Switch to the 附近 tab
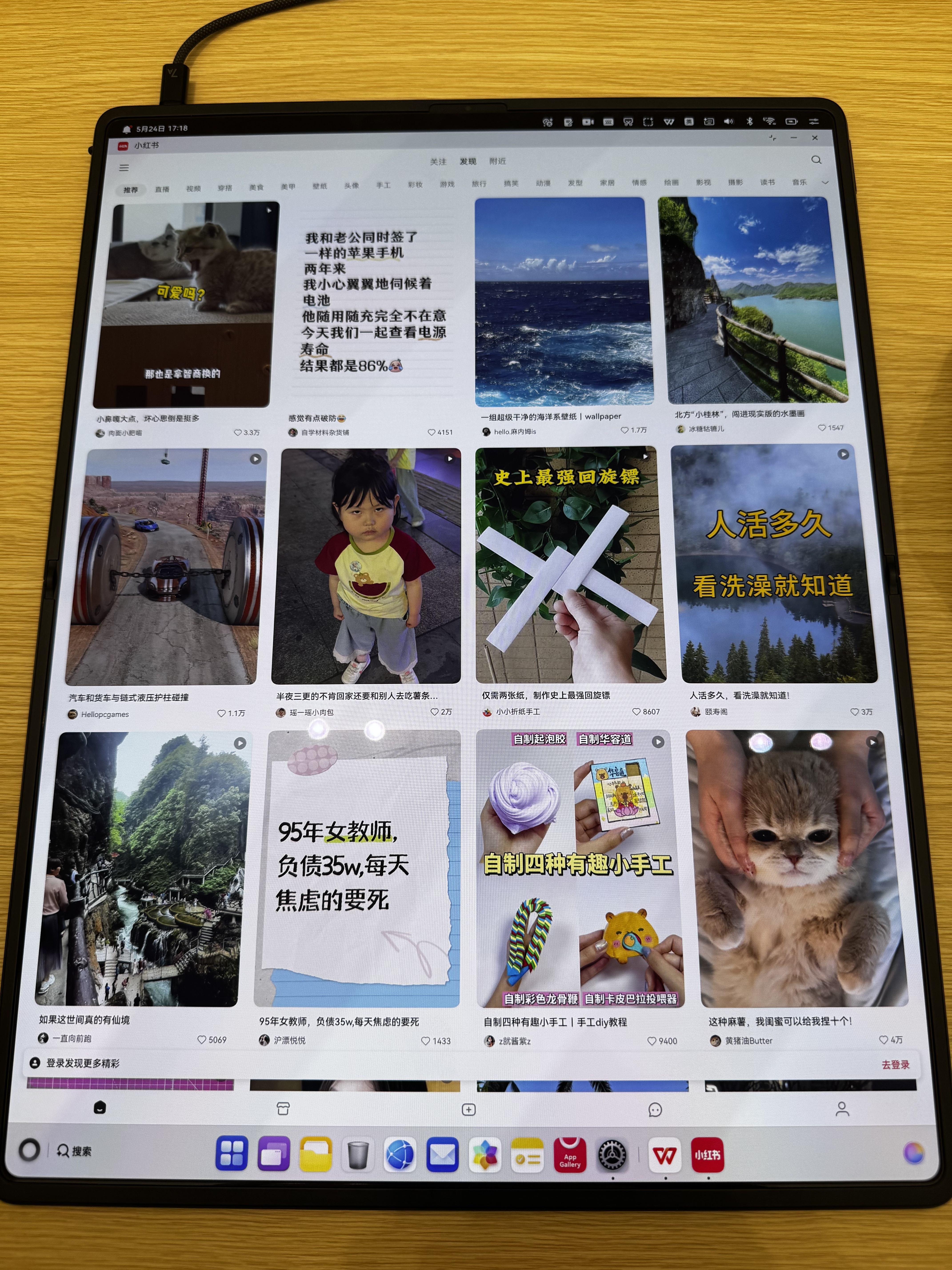This screenshot has height=1270, width=952. click(x=498, y=161)
